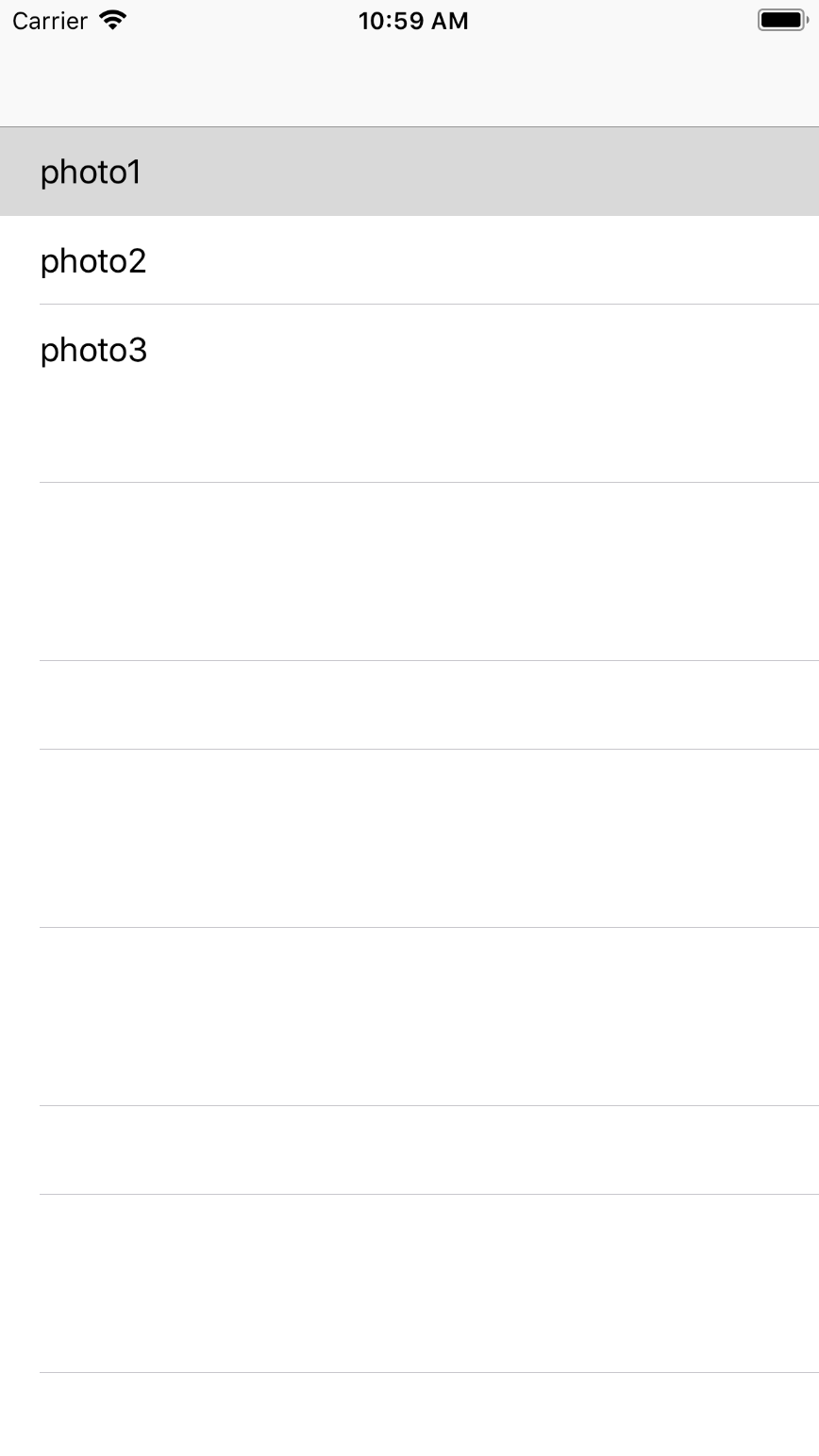
Task: Tap the photo3 text label
Action: click(x=92, y=350)
